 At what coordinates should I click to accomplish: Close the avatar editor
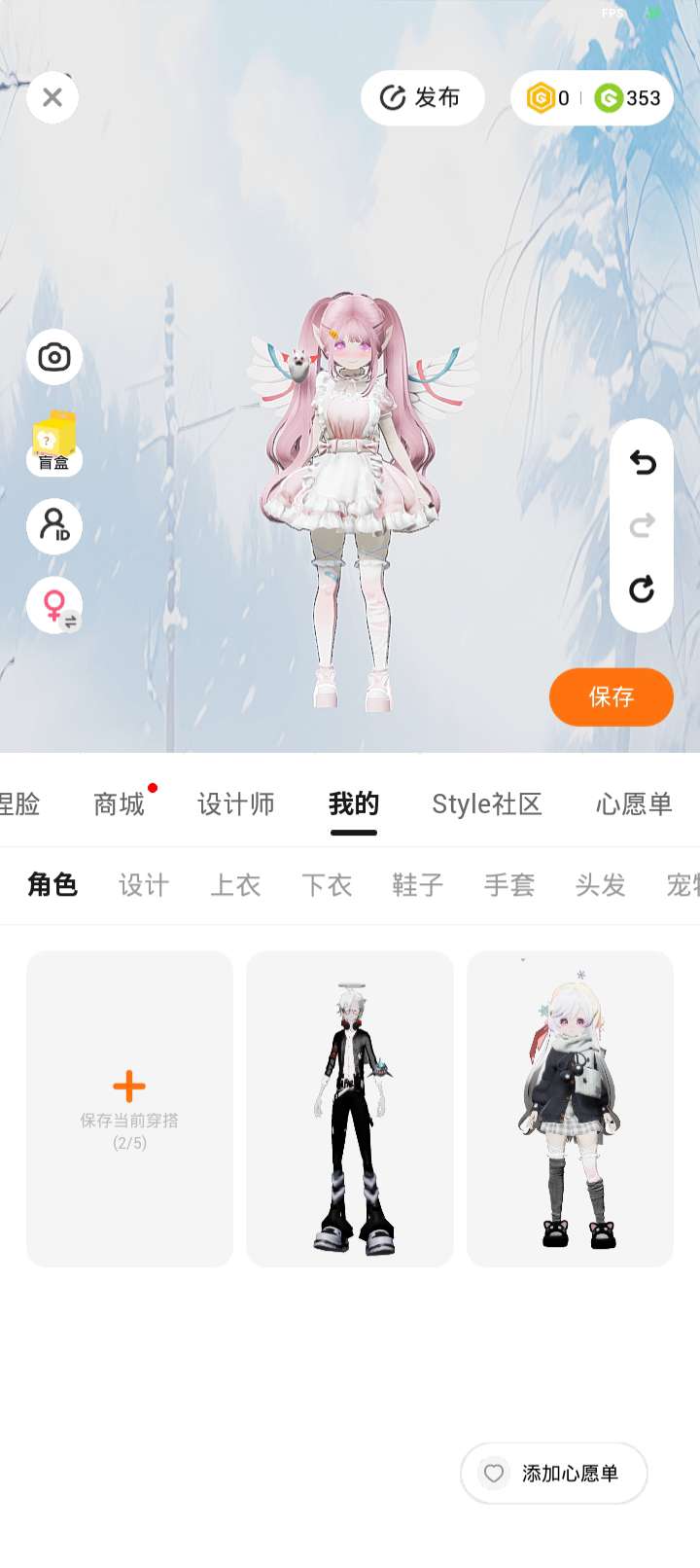pos(52,97)
